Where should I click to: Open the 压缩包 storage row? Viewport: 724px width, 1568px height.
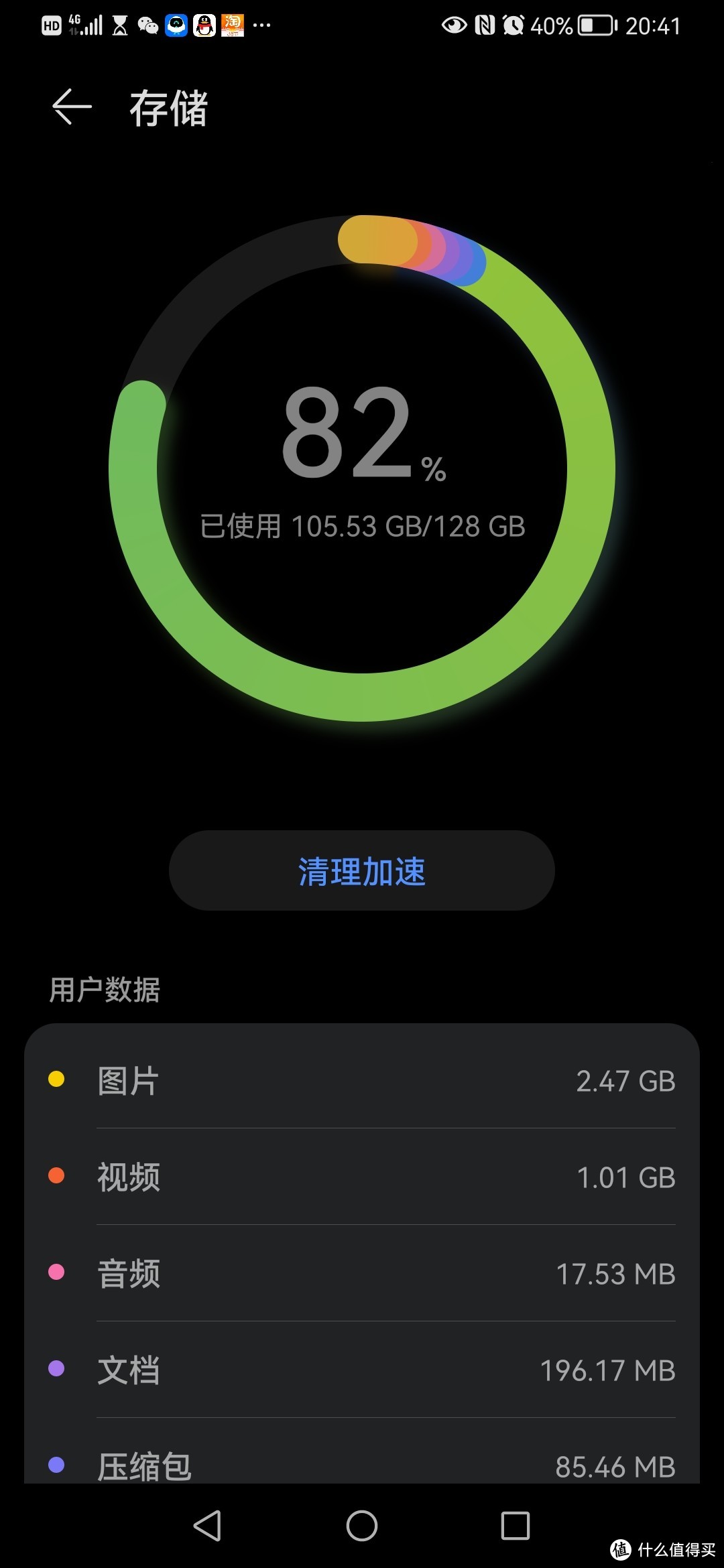(x=362, y=1465)
